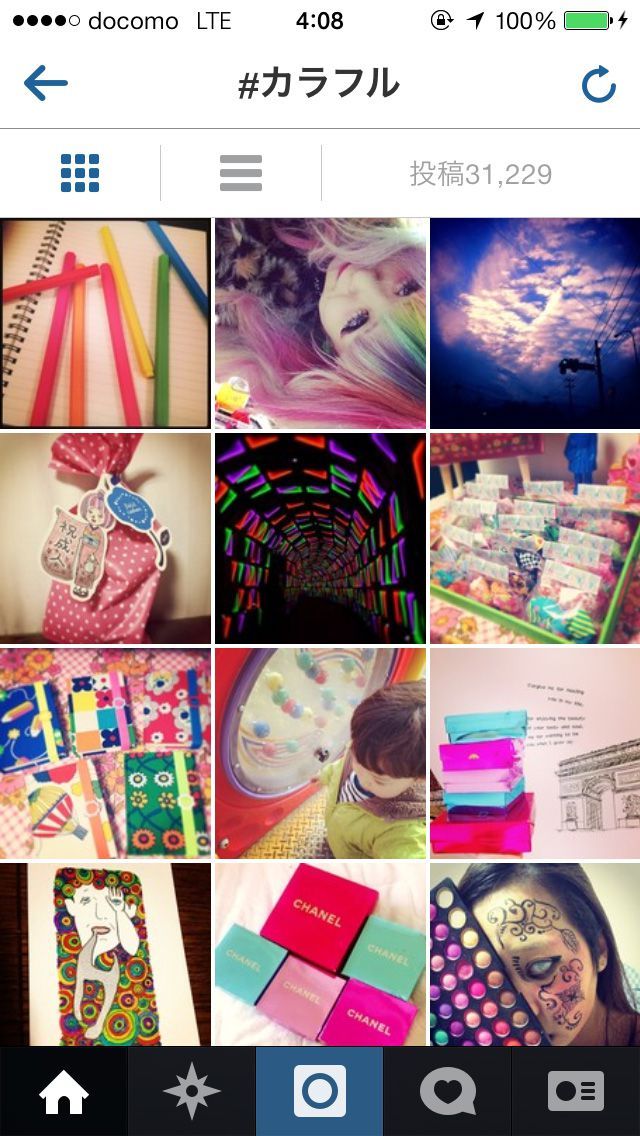Open the child at rainbow window photo
640x1136 pixels.
click(x=320, y=753)
